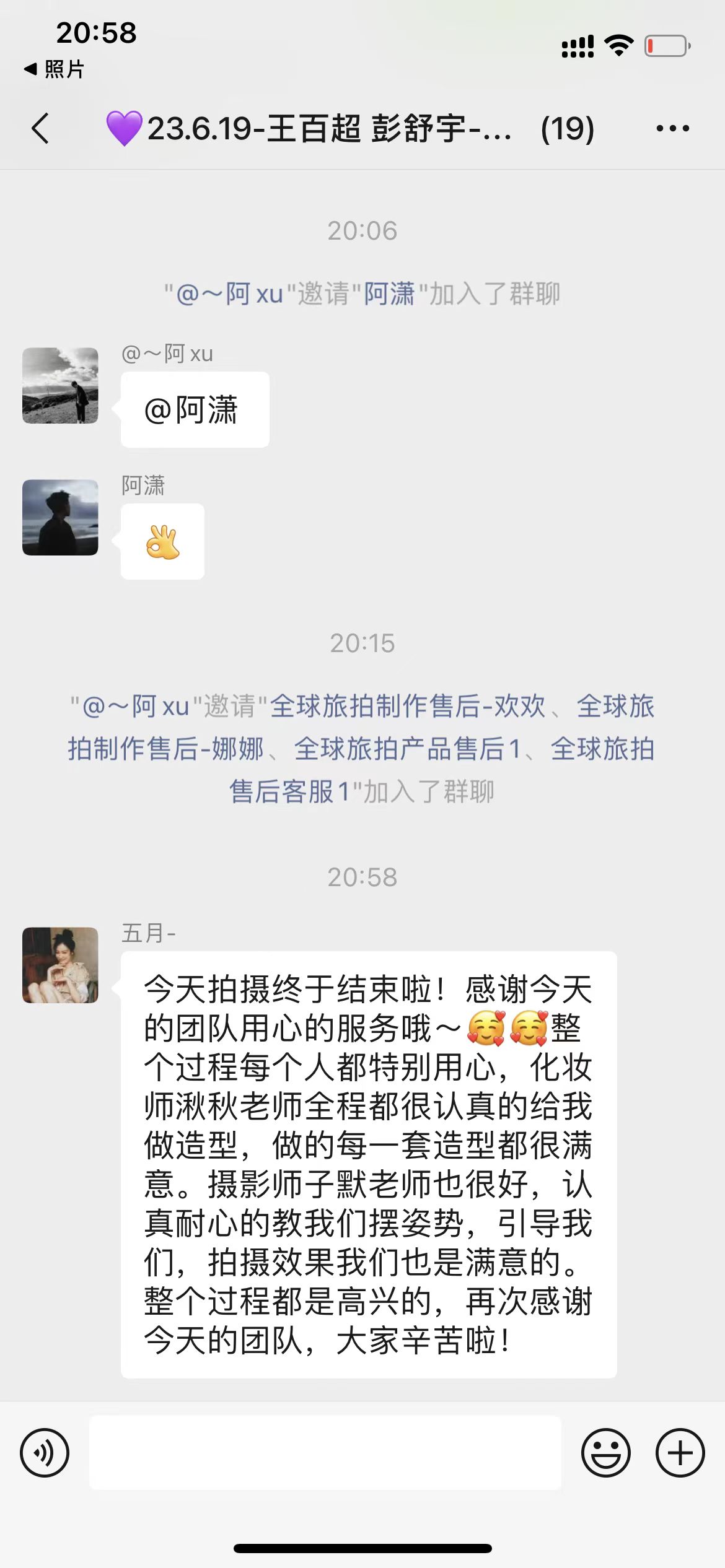Open the chat info overflow menu
The image size is (725, 1568).
coord(672,129)
